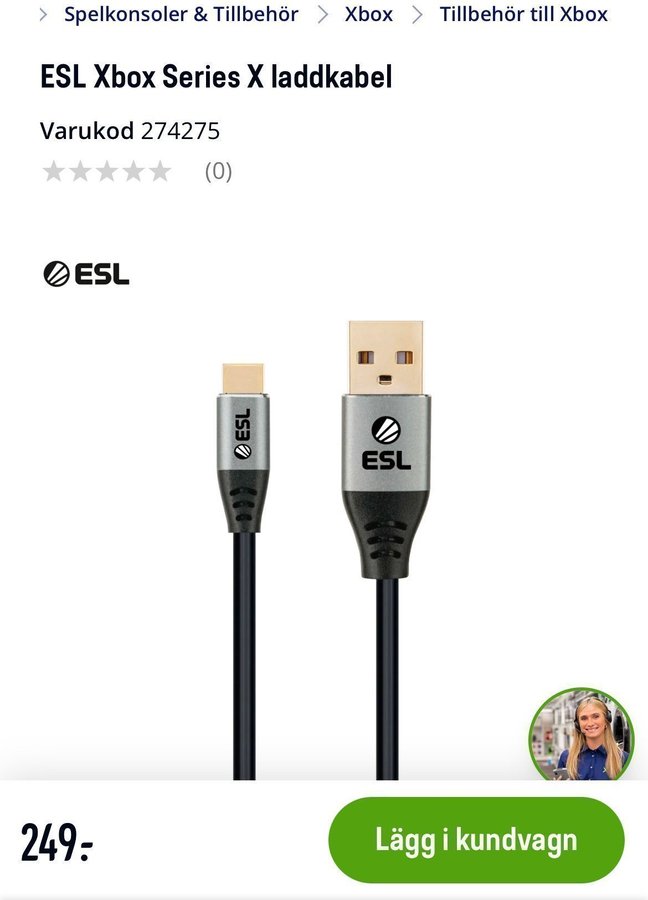Screen dimensions: 648x900
Task: Go to the Xbox category breadcrumb
Action: tap(368, 14)
